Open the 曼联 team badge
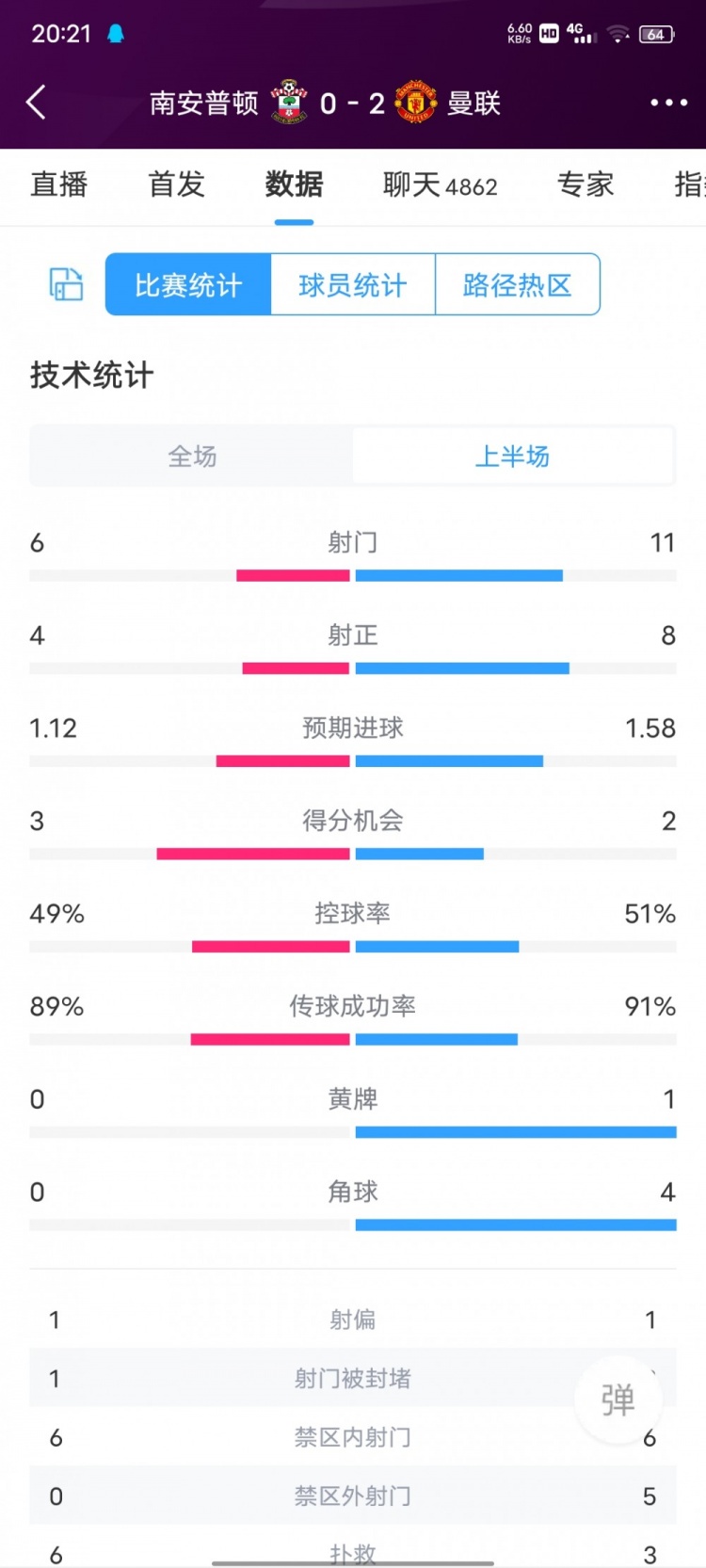Viewport: 706px width, 1568px height. 415,102
